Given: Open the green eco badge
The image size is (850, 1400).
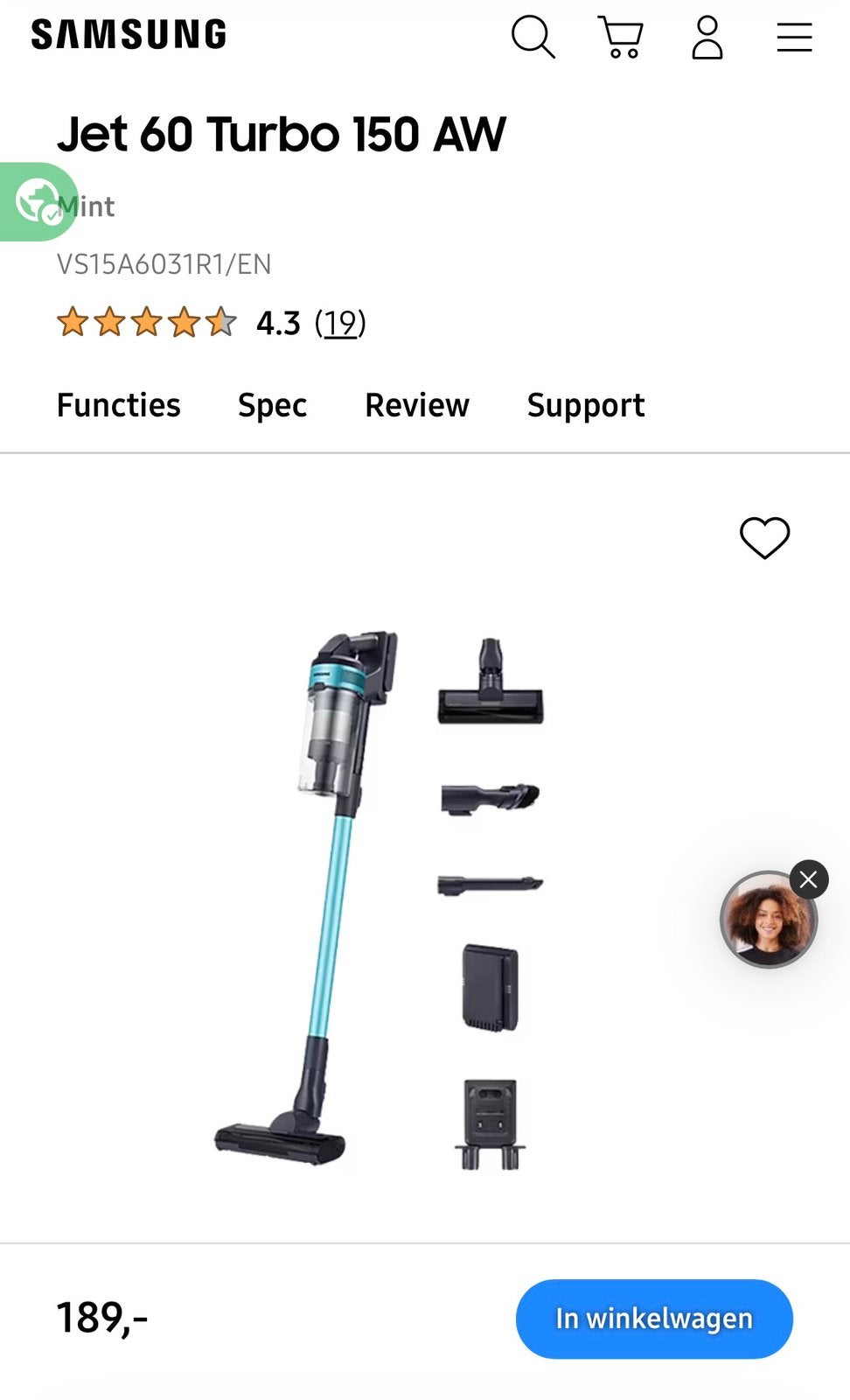Looking at the screenshot, I should point(38,202).
